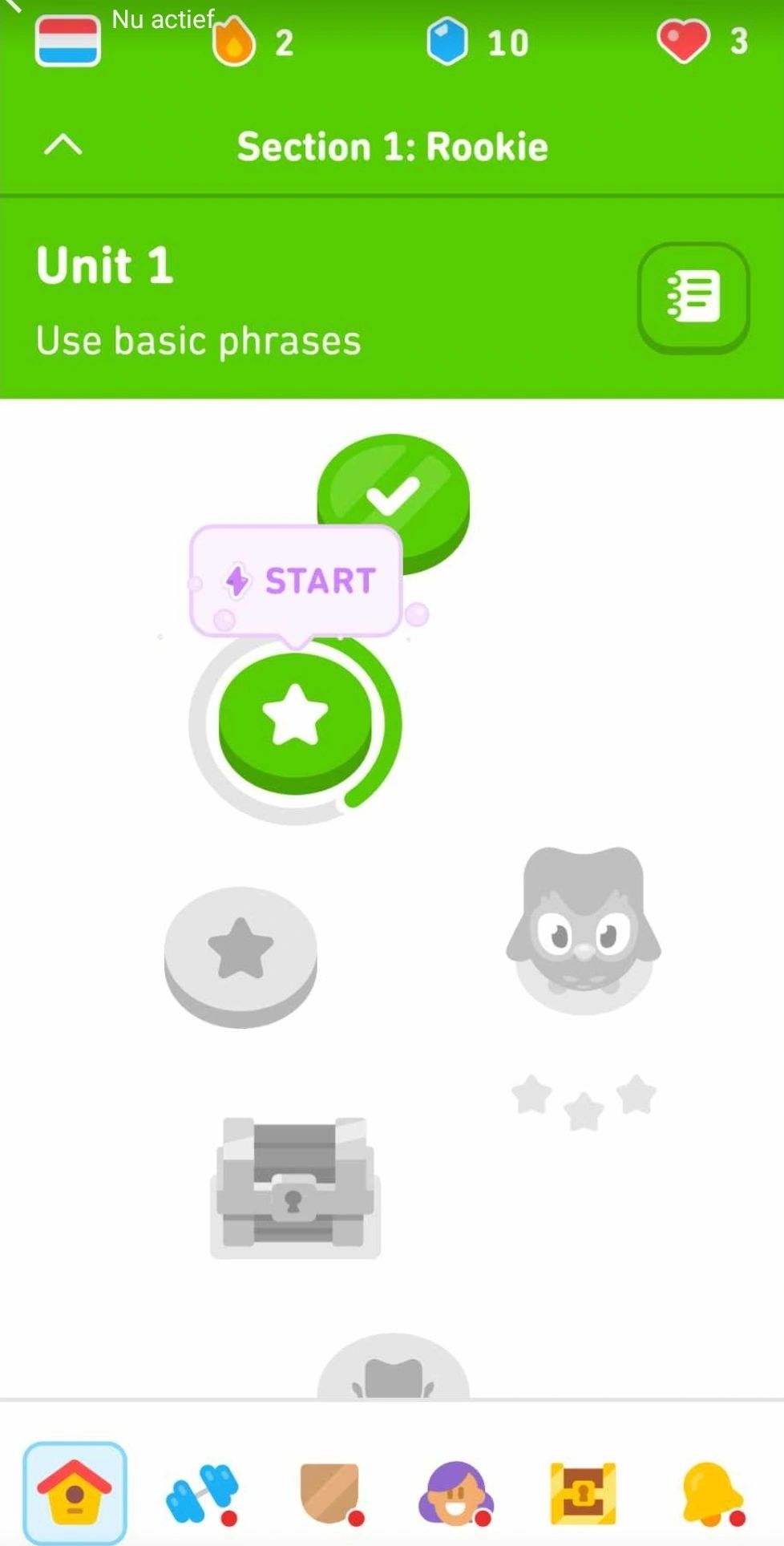The image size is (784, 1546).
Task: Go to the leagues shield tab
Action: click(329, 1493)
